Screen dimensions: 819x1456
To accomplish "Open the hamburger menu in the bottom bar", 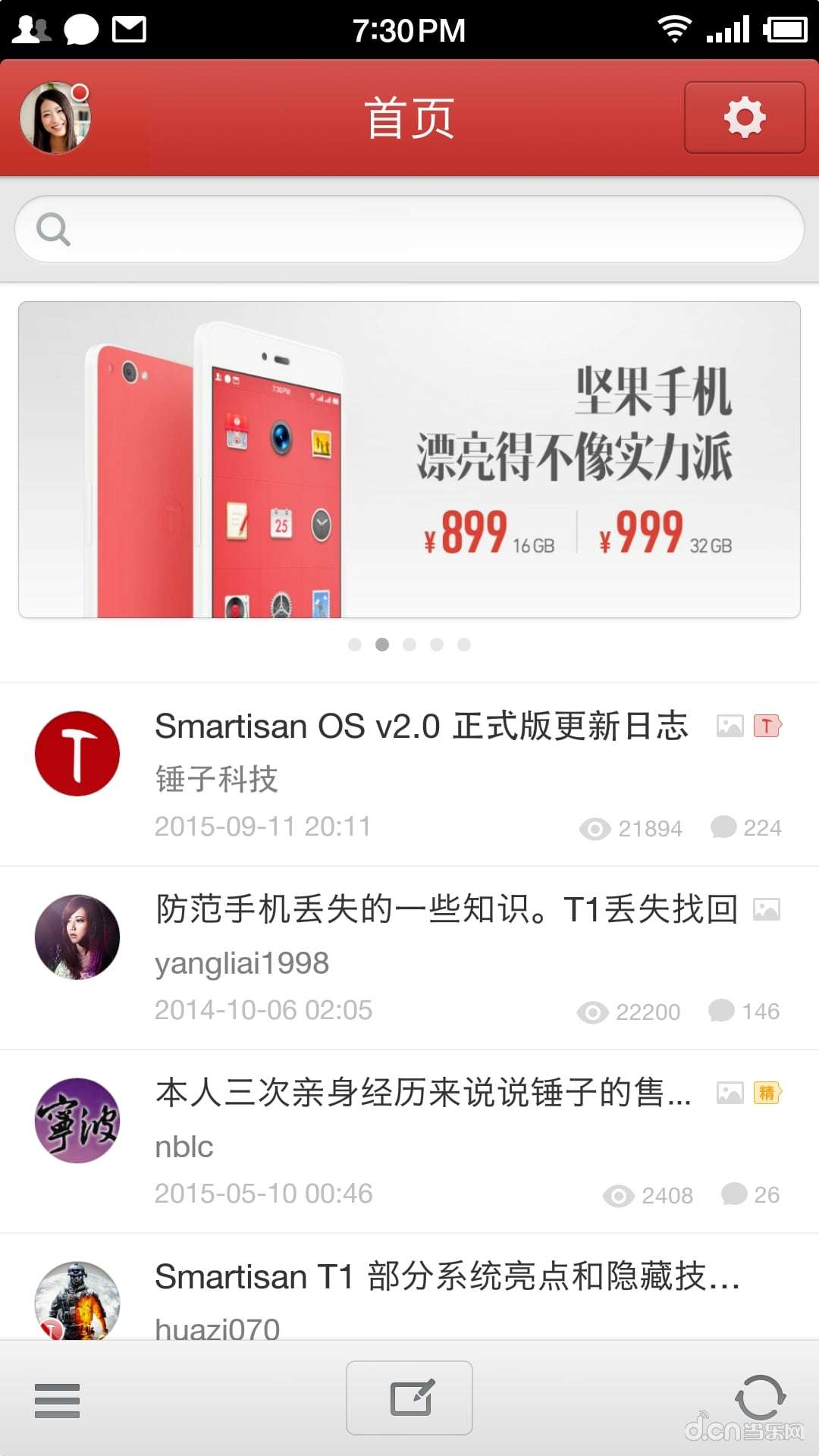I will 58,1400.
